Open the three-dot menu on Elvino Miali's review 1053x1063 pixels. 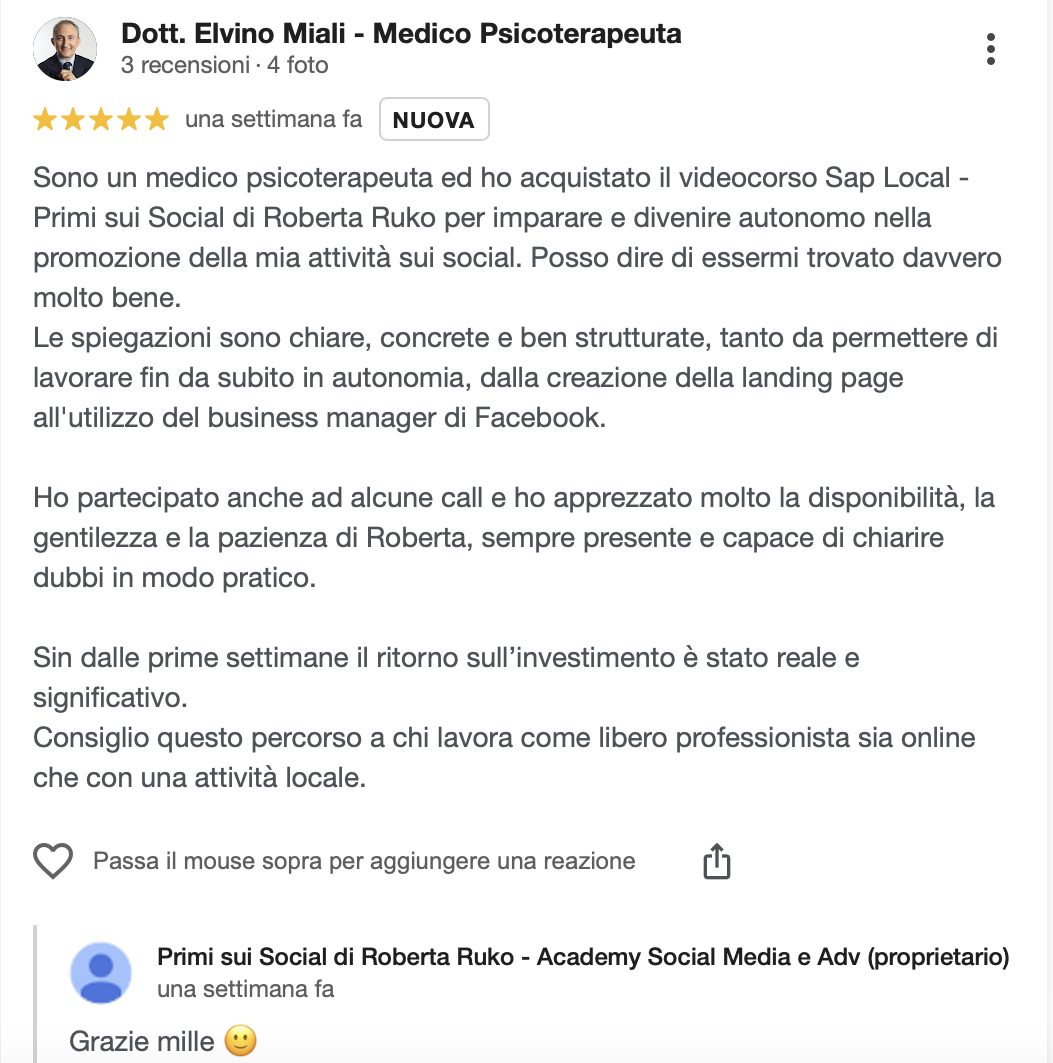991,49
